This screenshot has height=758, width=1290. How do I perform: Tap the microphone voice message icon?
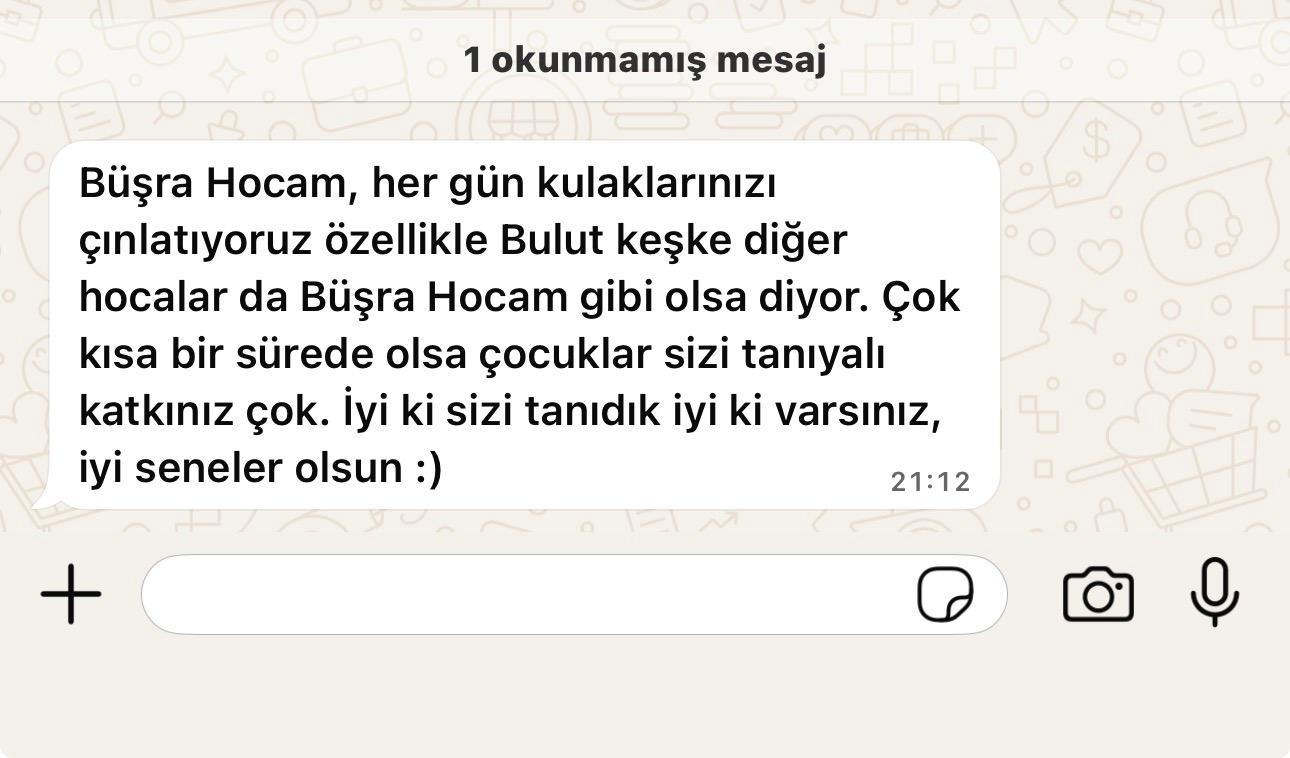pos(1214,592)
